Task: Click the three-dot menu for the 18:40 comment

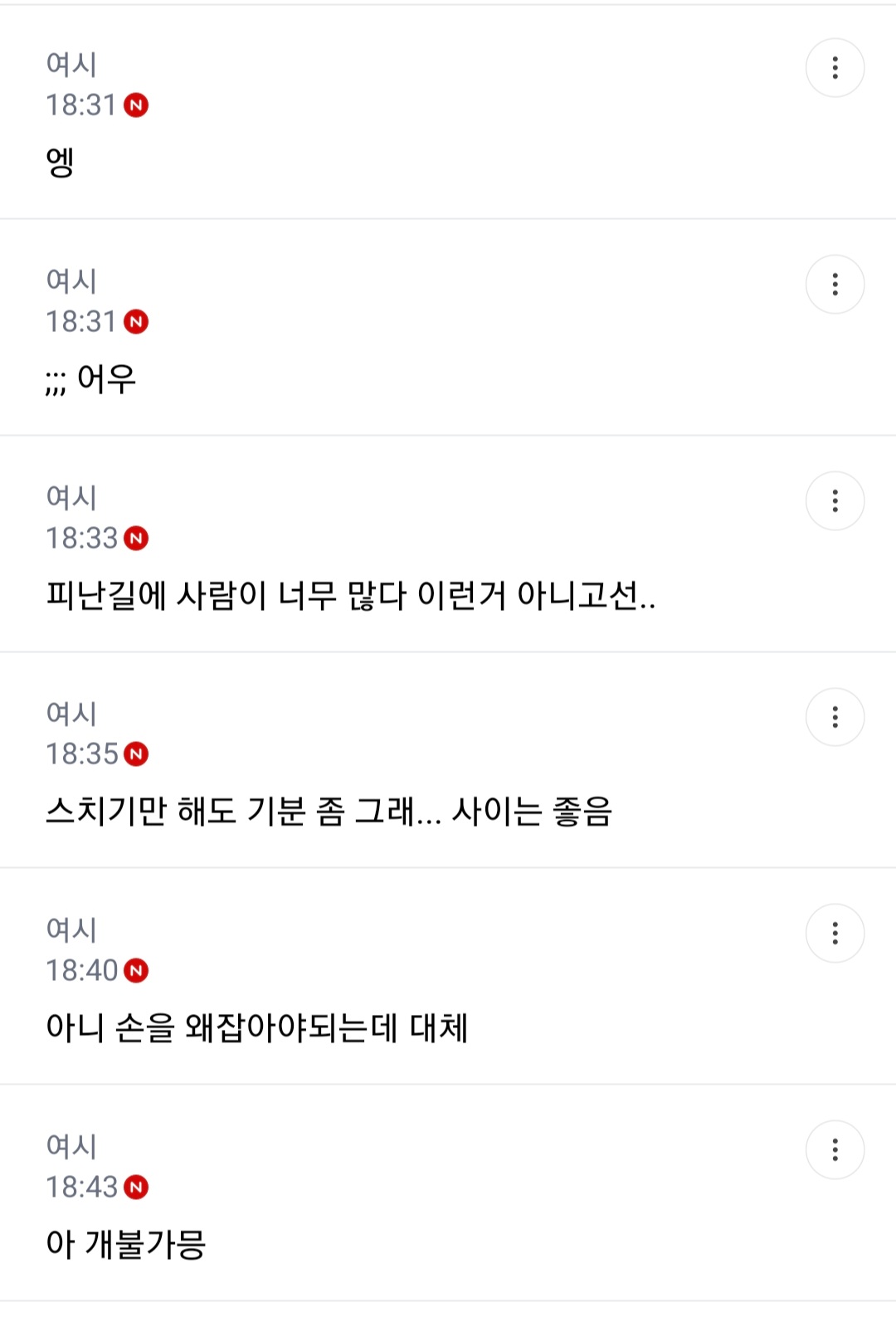Action: pyautogui.click(x=834, y=933)
